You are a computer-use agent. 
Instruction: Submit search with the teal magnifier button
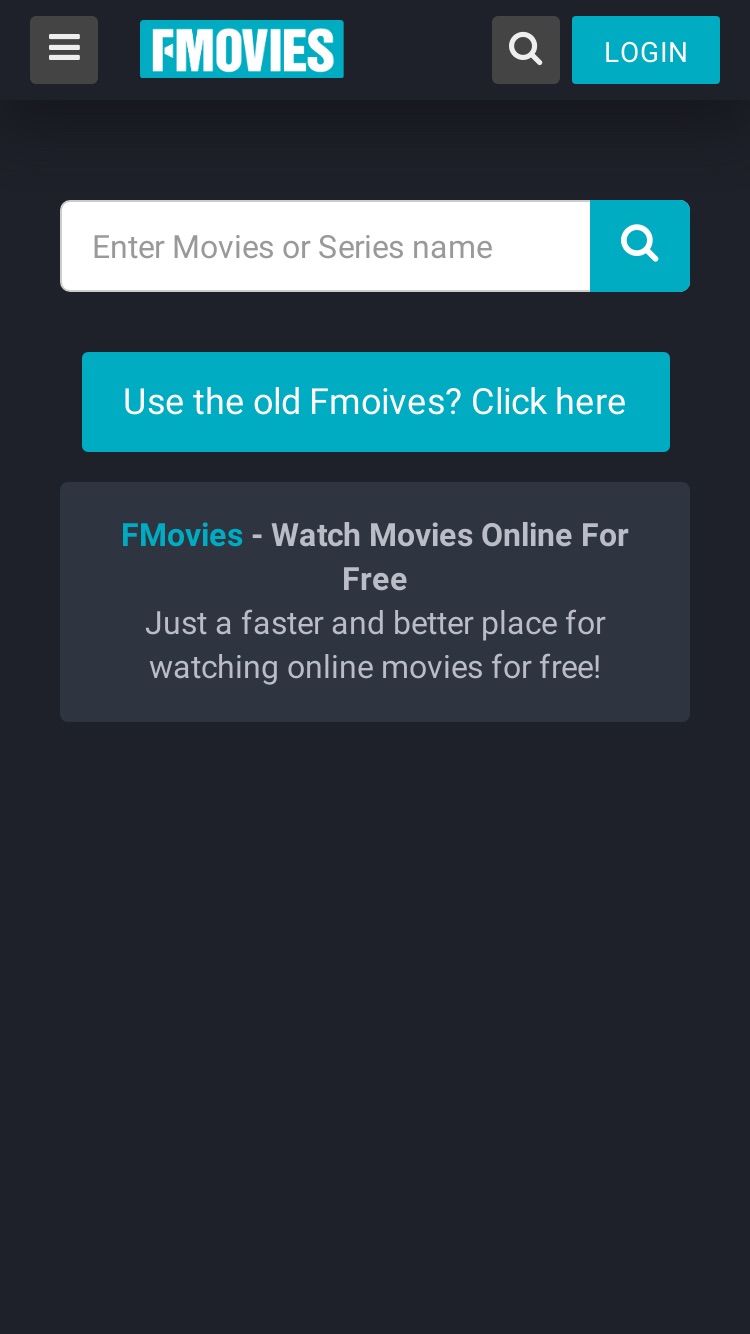pyautogui.click(x=640, y=246)
